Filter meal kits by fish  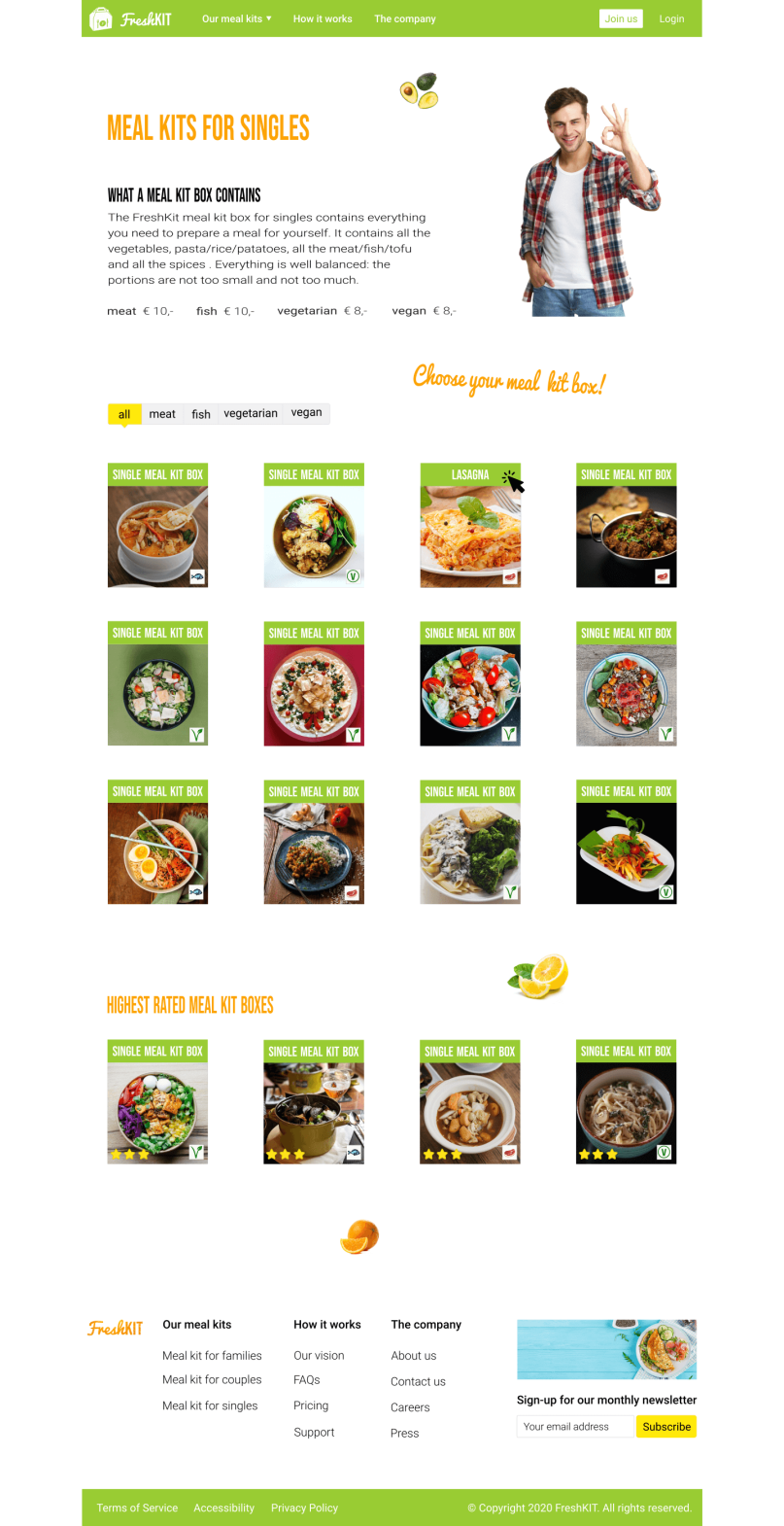pos(201,414)
